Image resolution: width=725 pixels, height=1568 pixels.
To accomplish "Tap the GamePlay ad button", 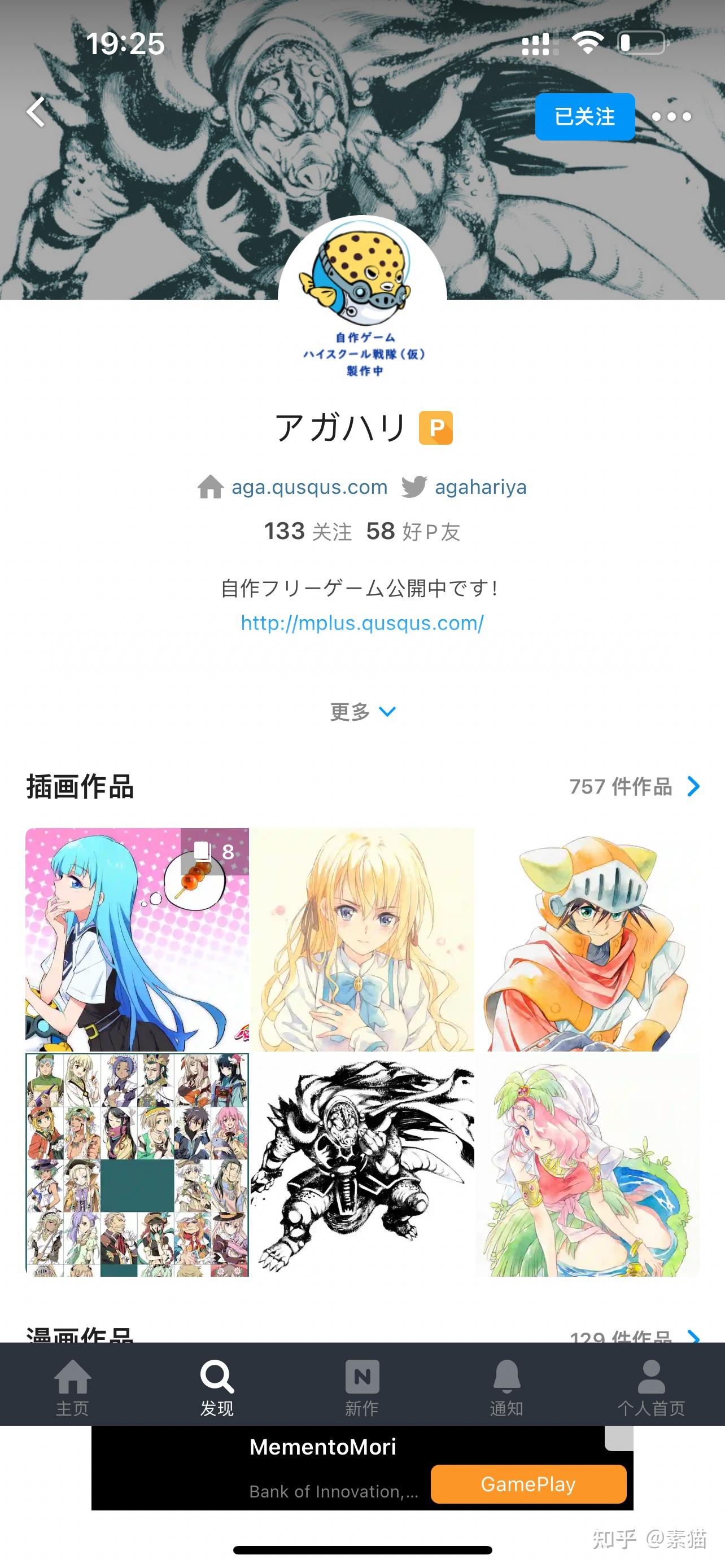I will point(529,1484).
